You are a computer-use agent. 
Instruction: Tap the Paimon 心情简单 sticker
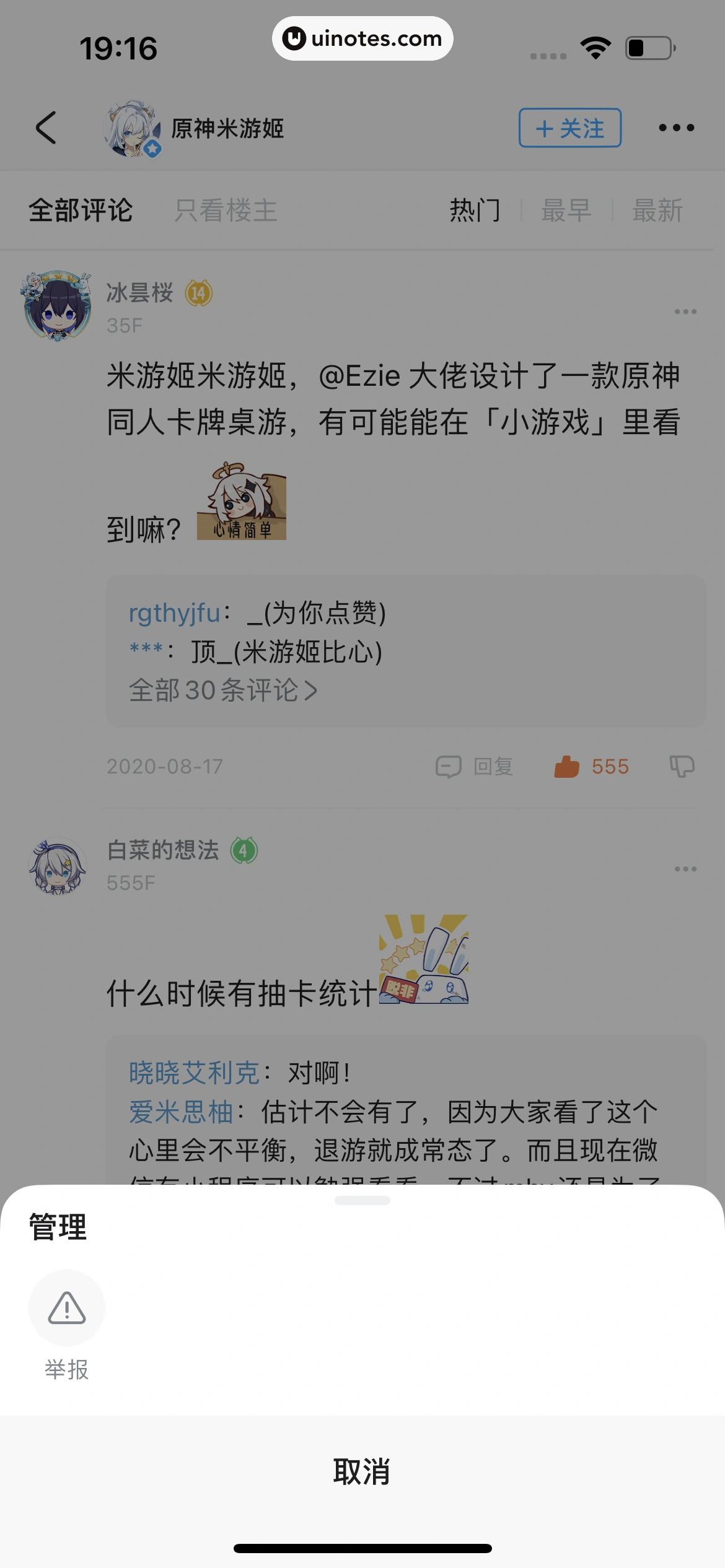point(242,503)
